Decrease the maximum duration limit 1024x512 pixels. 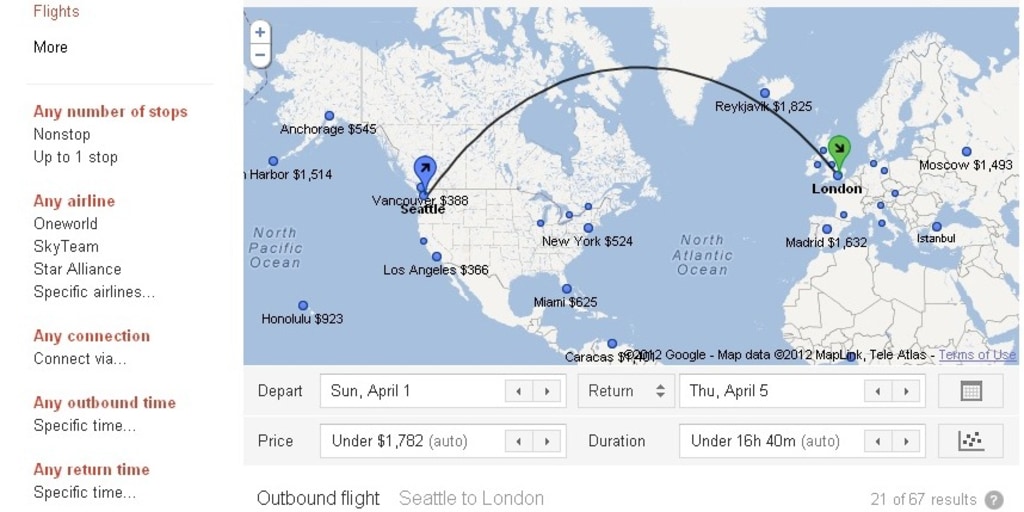coord(877,441)
